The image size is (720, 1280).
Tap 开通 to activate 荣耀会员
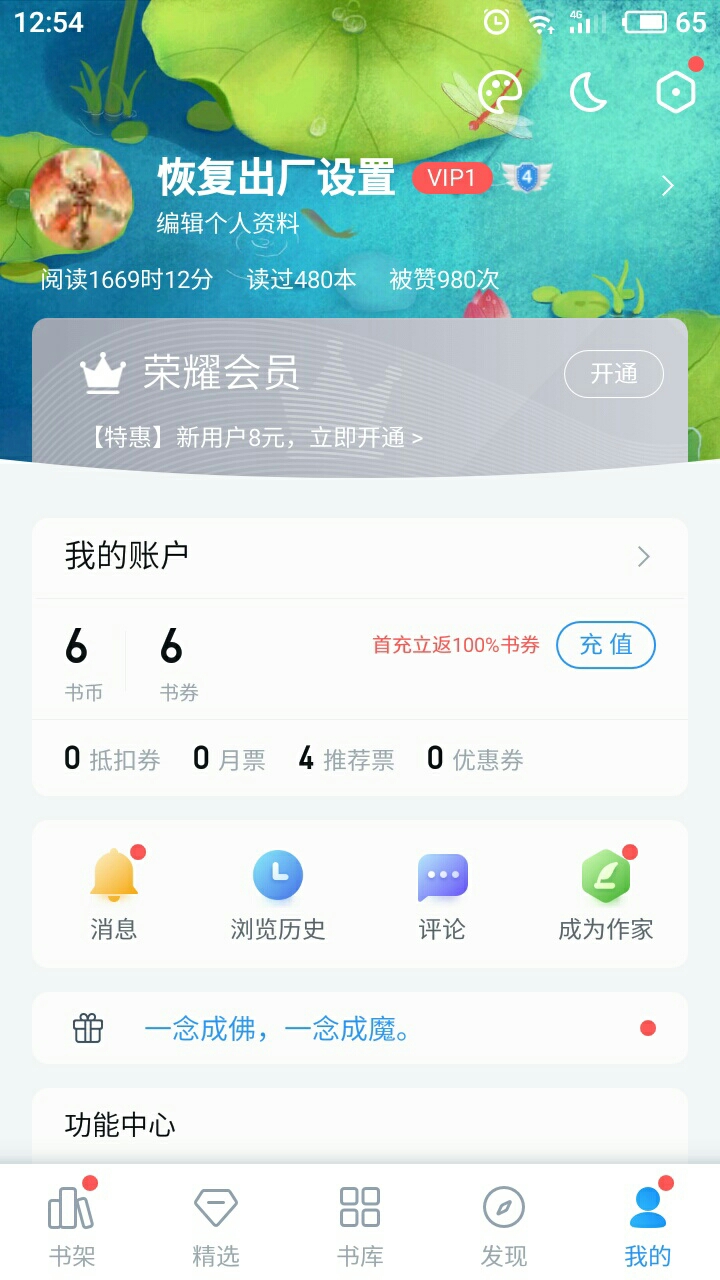pos(613,374)
